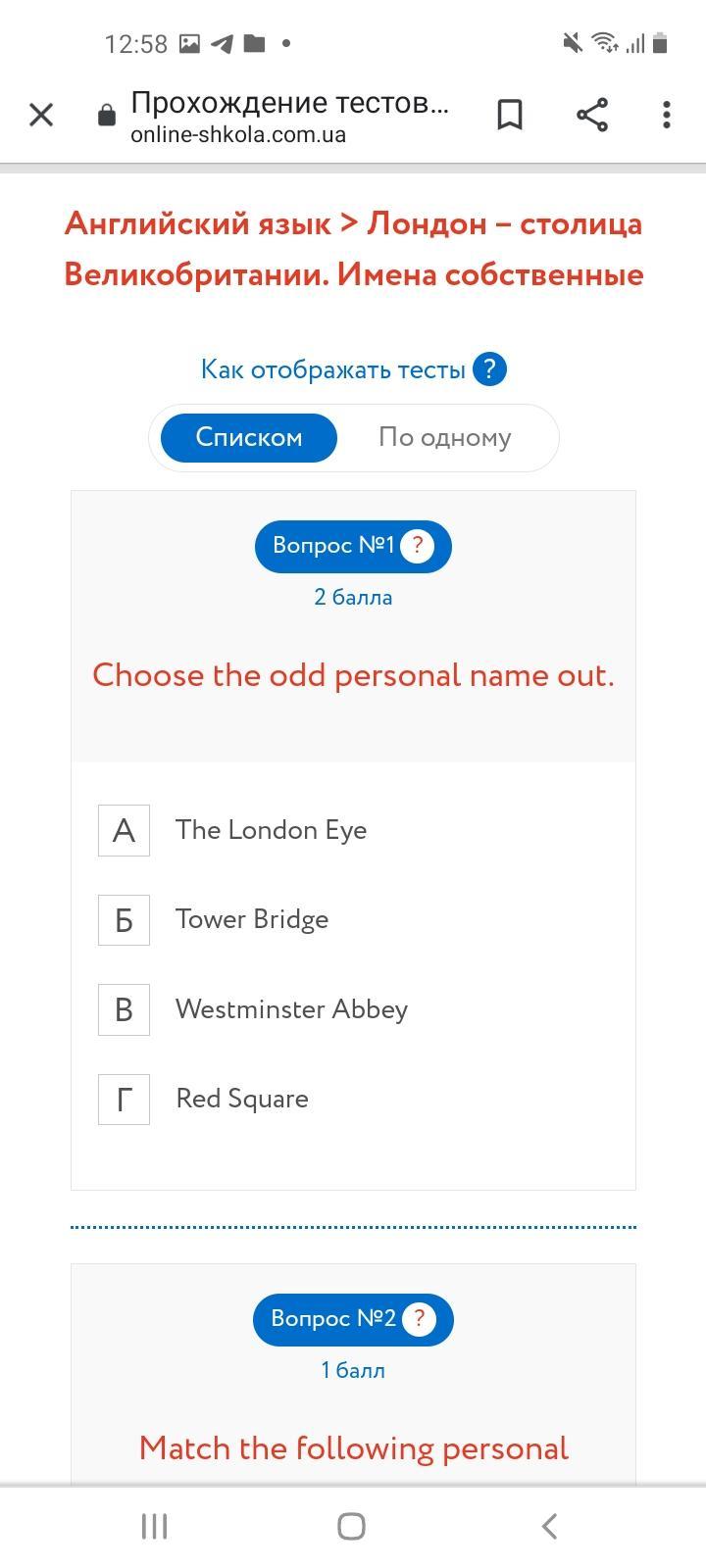Screen dimensions: 706x1568
Task: Open the hint for Вопрос №2
Action: pyautogui.click(x=420, y=1319)
